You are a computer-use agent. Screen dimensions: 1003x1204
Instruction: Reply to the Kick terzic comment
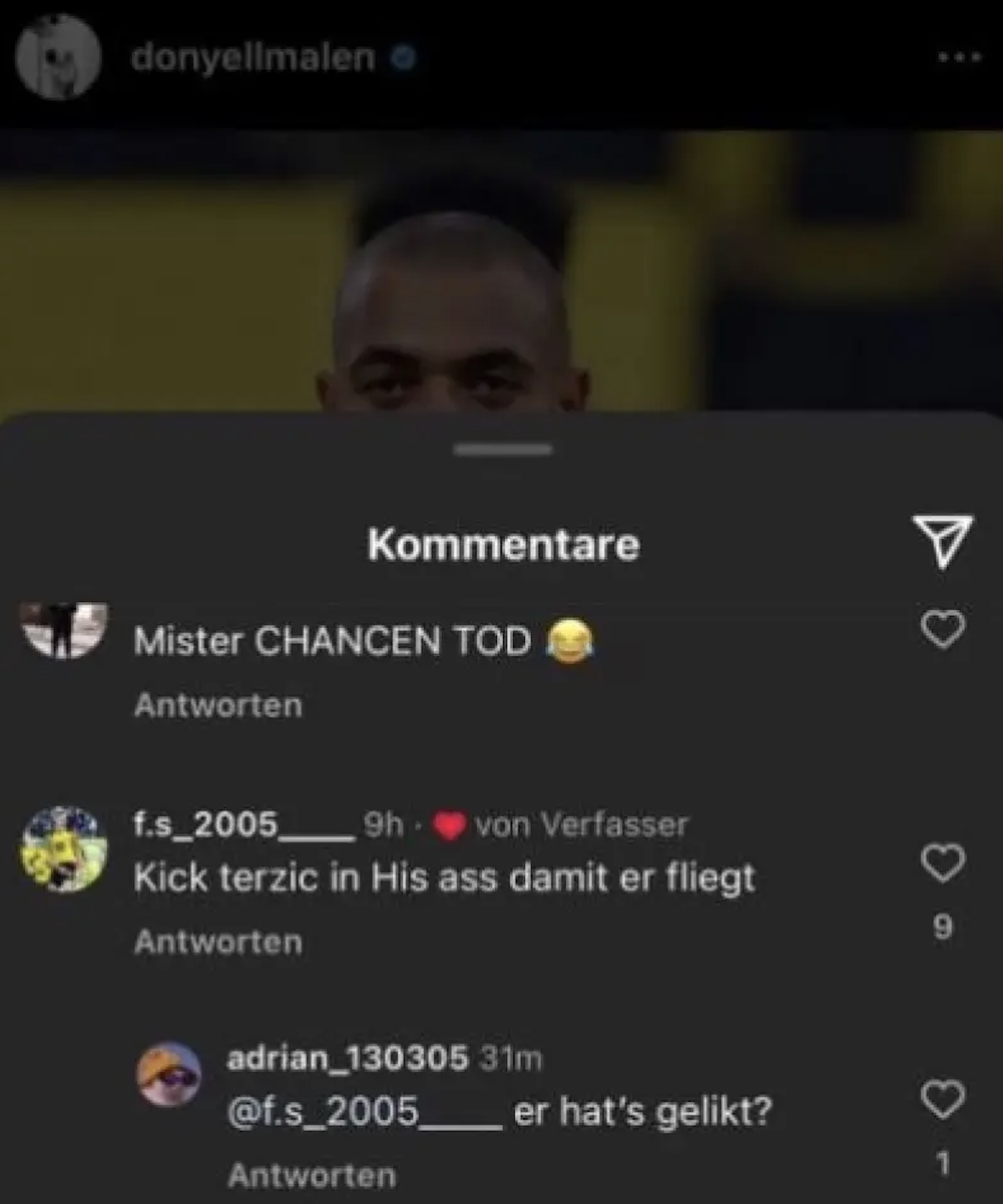(218, 942)
